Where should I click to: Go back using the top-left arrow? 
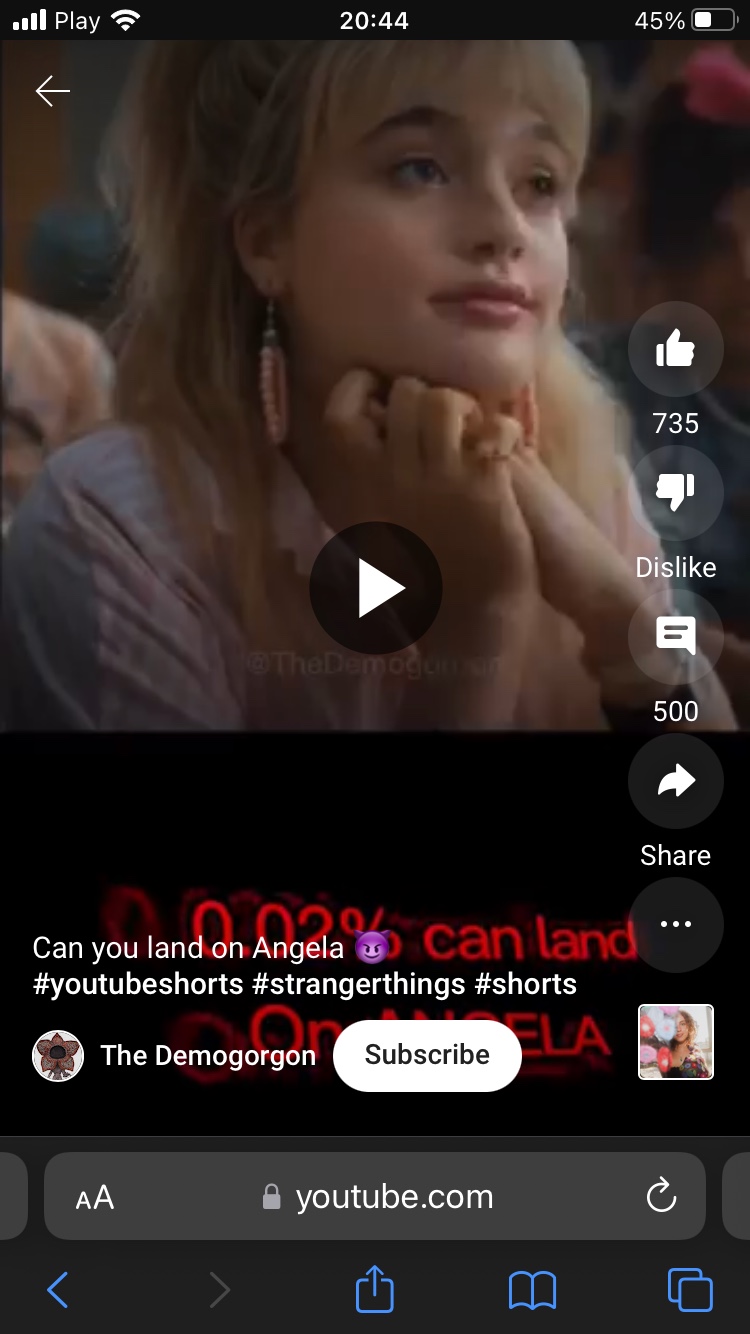[53, 92]
